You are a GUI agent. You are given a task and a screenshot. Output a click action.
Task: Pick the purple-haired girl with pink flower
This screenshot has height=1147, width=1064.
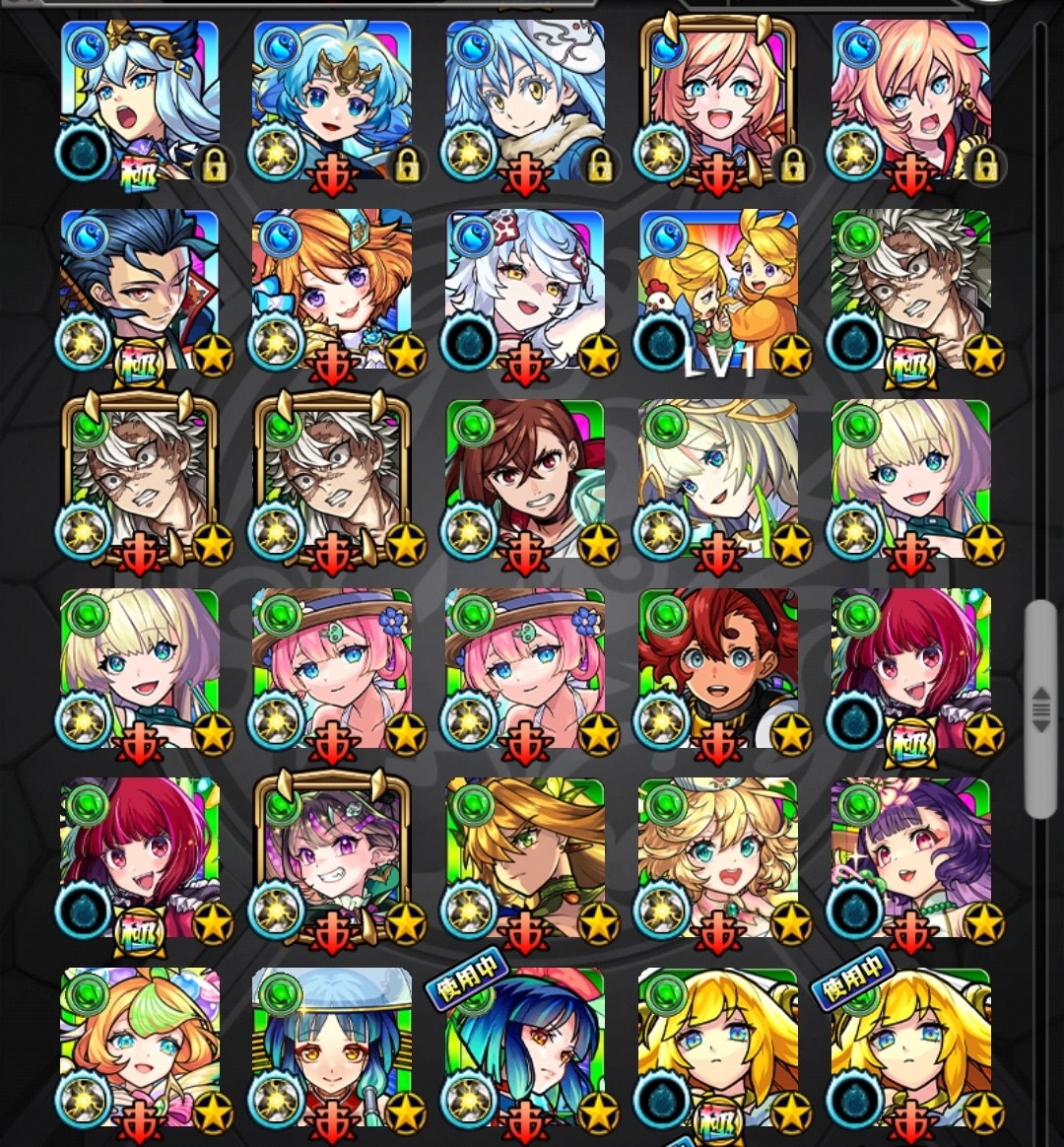click(x=910, y=857)
